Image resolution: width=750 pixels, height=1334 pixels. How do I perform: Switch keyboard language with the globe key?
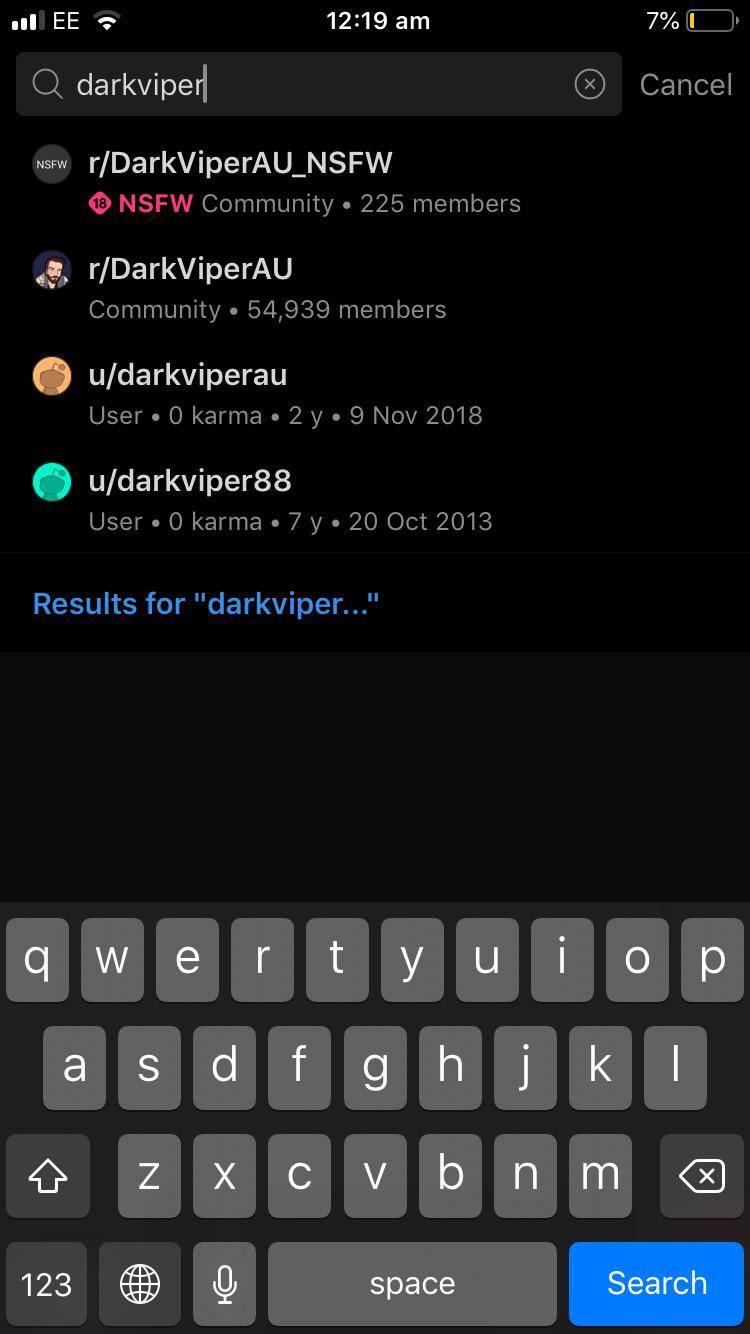[140, 1283]
